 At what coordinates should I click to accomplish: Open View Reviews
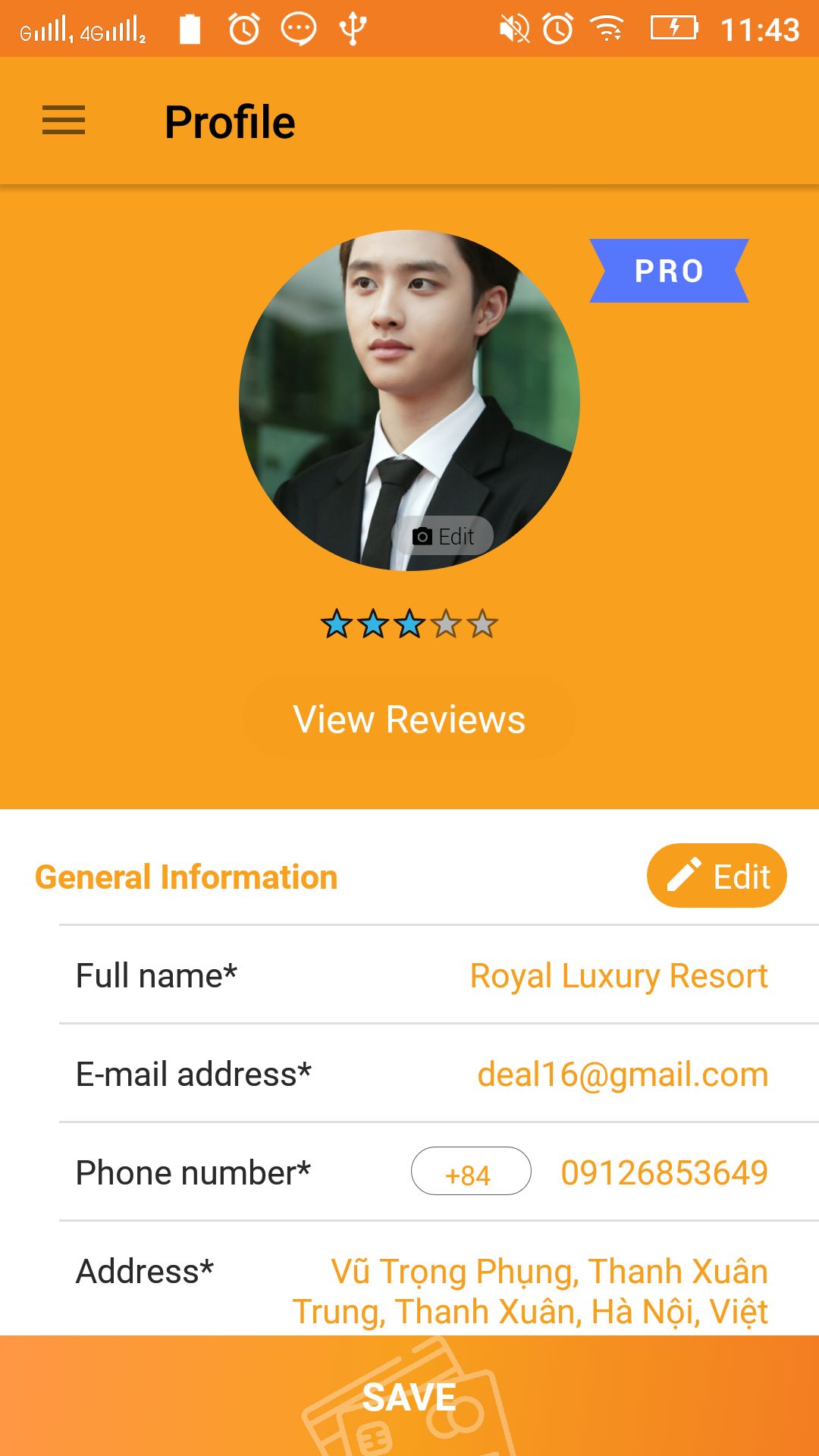[409, 719]
